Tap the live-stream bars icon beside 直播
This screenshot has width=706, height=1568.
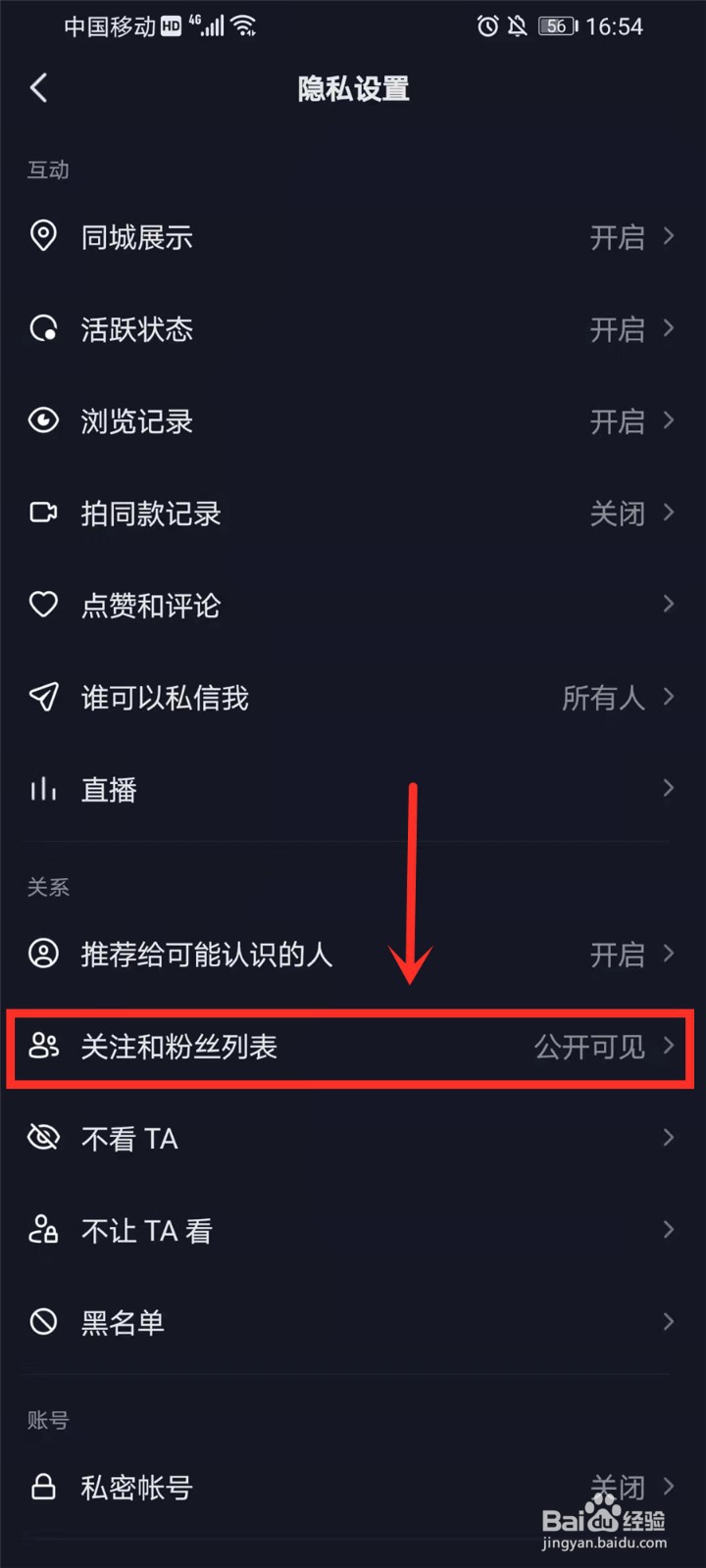tap(43, 789)
